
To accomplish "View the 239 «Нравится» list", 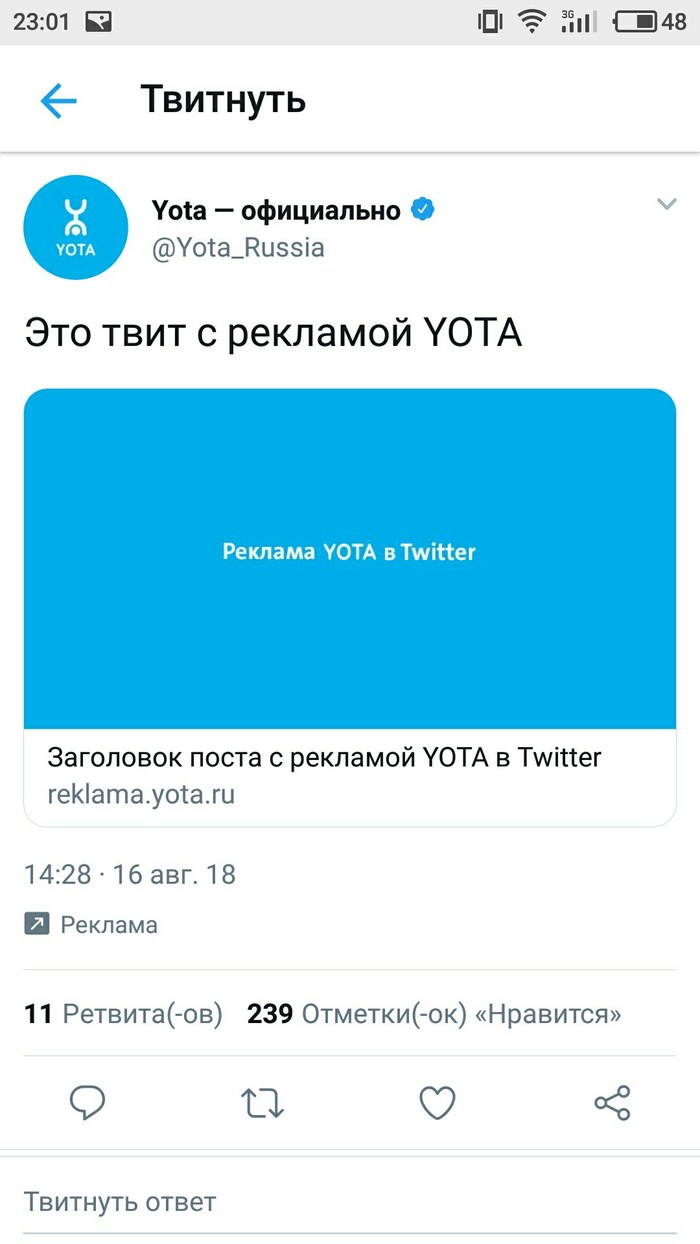I will (x=434, y=1014).
